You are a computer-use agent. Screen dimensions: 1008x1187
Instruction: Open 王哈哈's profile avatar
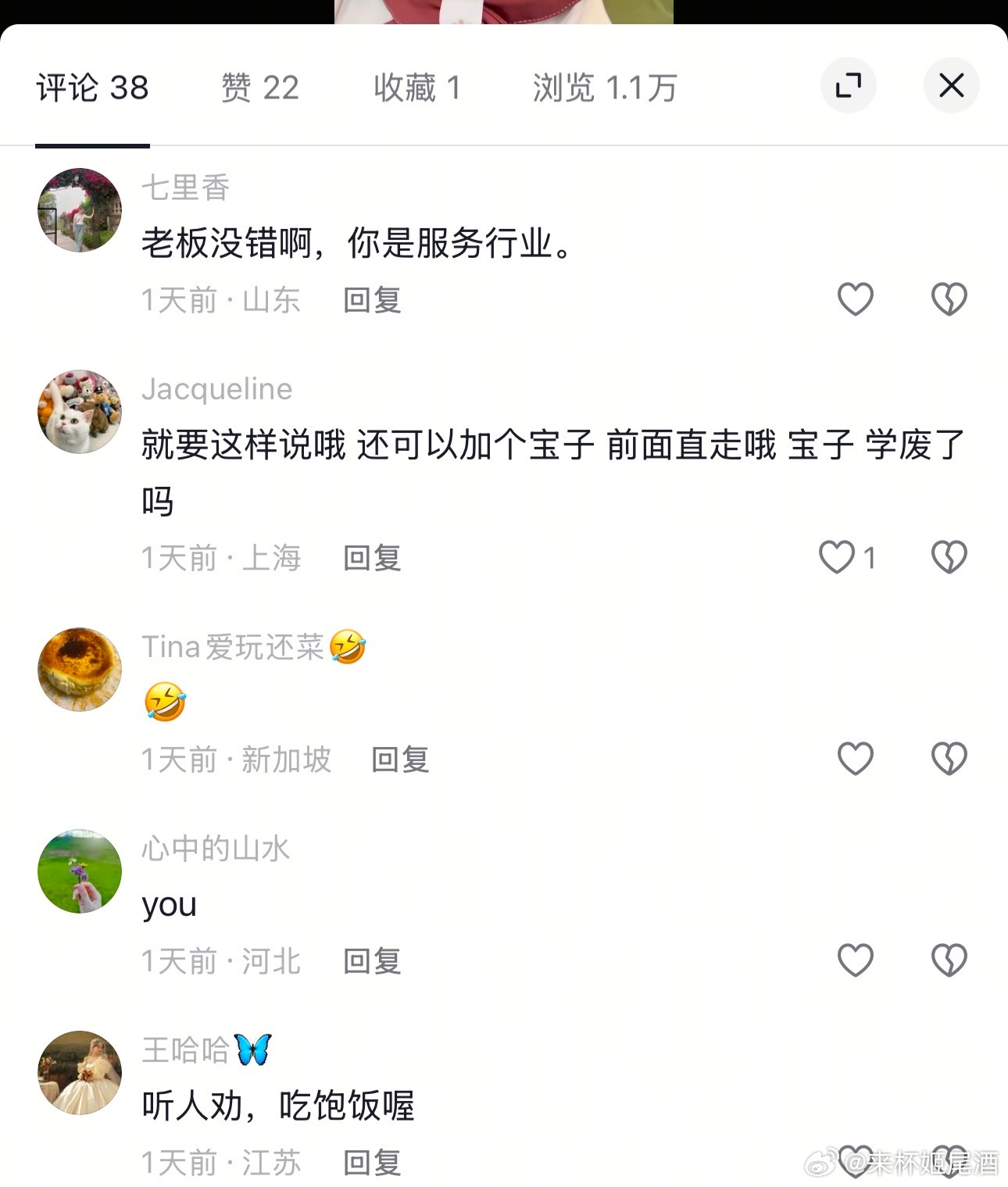(80, 1072)
